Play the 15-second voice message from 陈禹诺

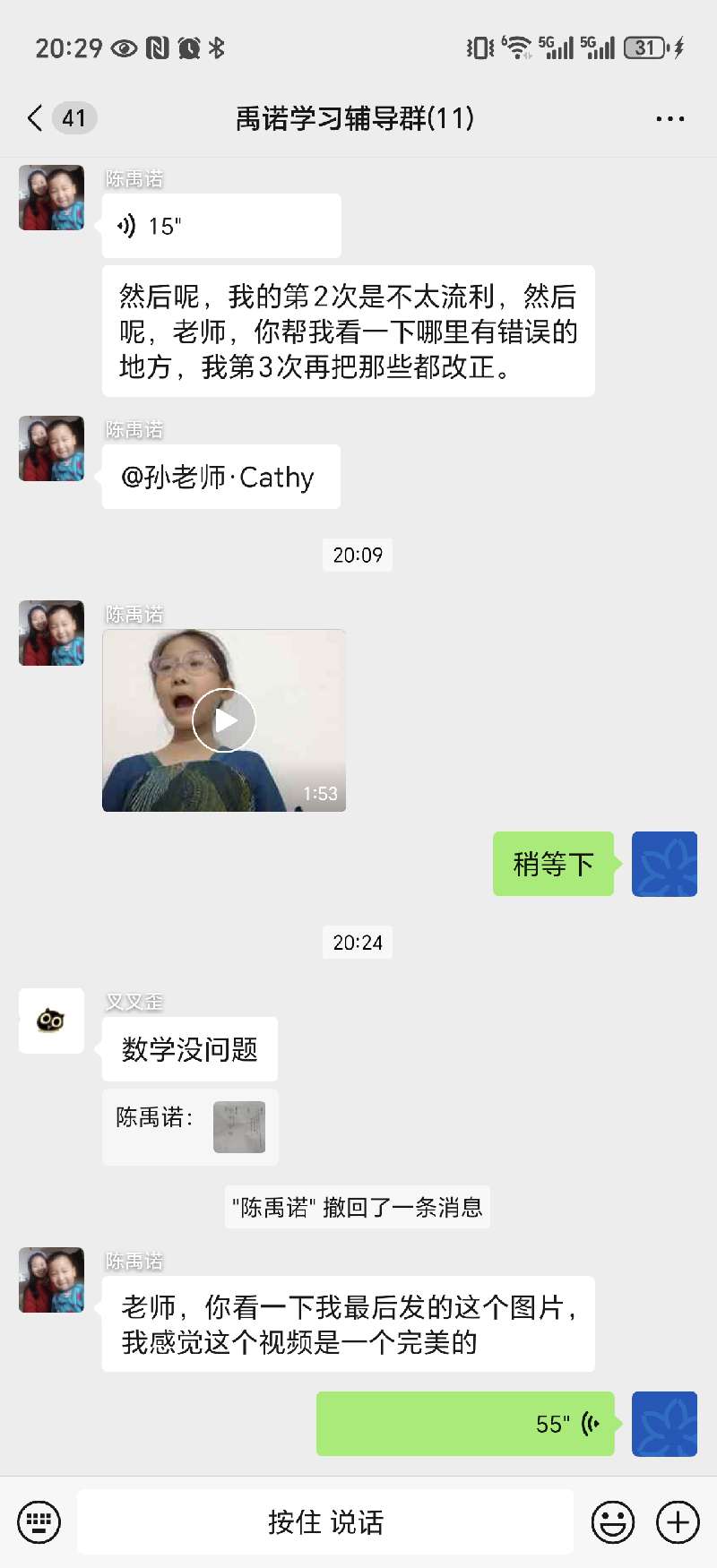click(x=220, y=226)
